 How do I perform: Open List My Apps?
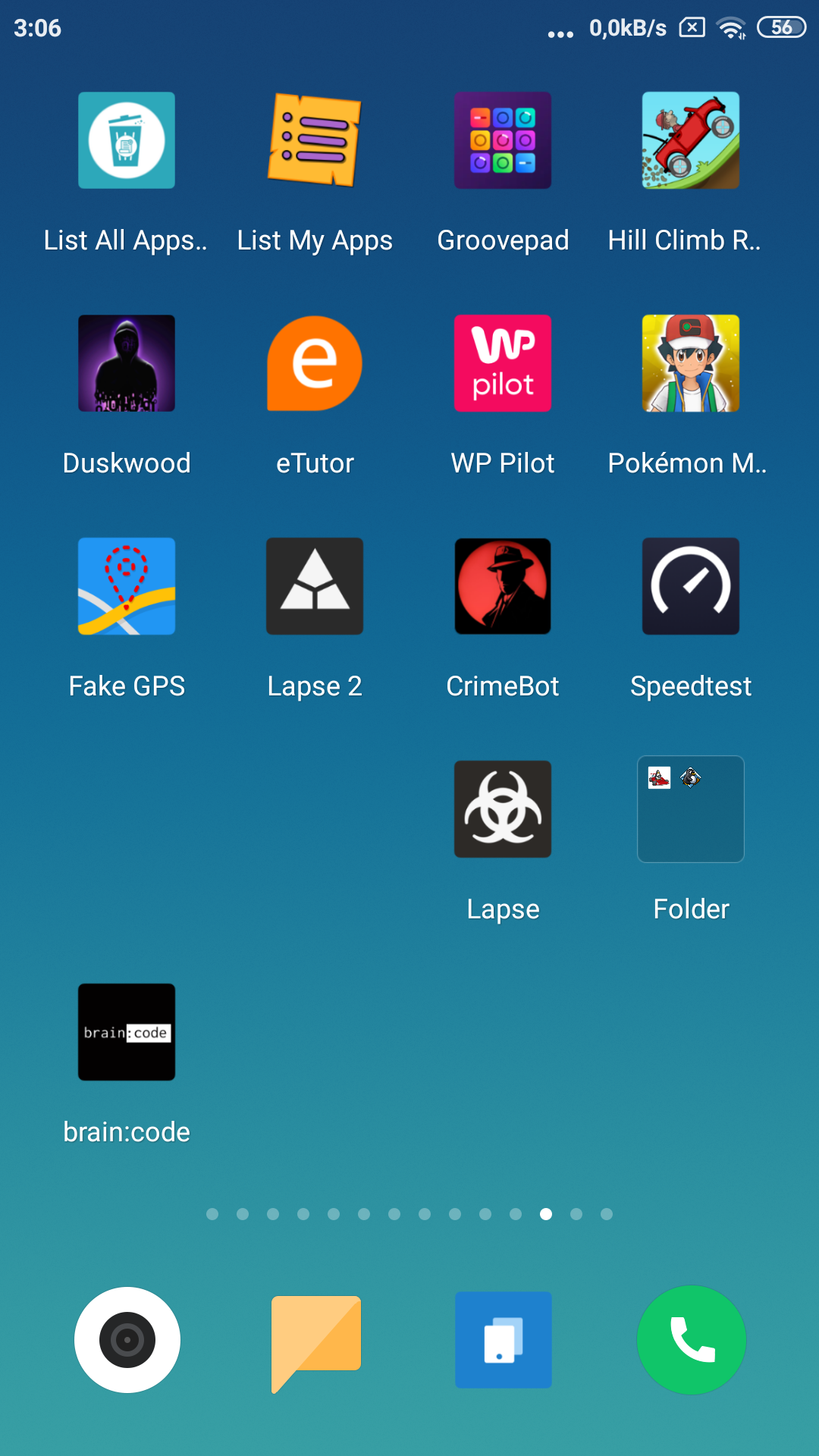point(314,140)
